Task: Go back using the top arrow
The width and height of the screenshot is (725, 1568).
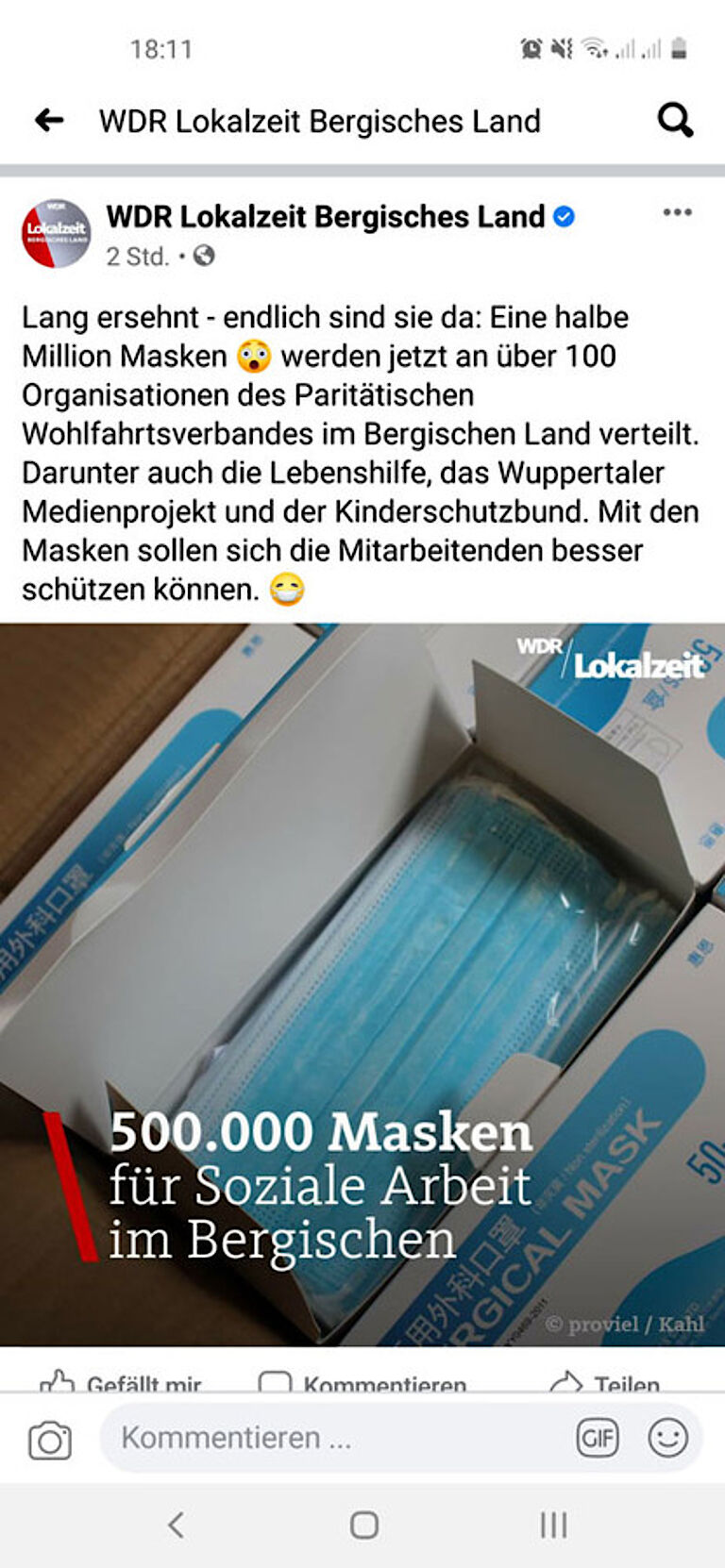Action: (49, 120)
